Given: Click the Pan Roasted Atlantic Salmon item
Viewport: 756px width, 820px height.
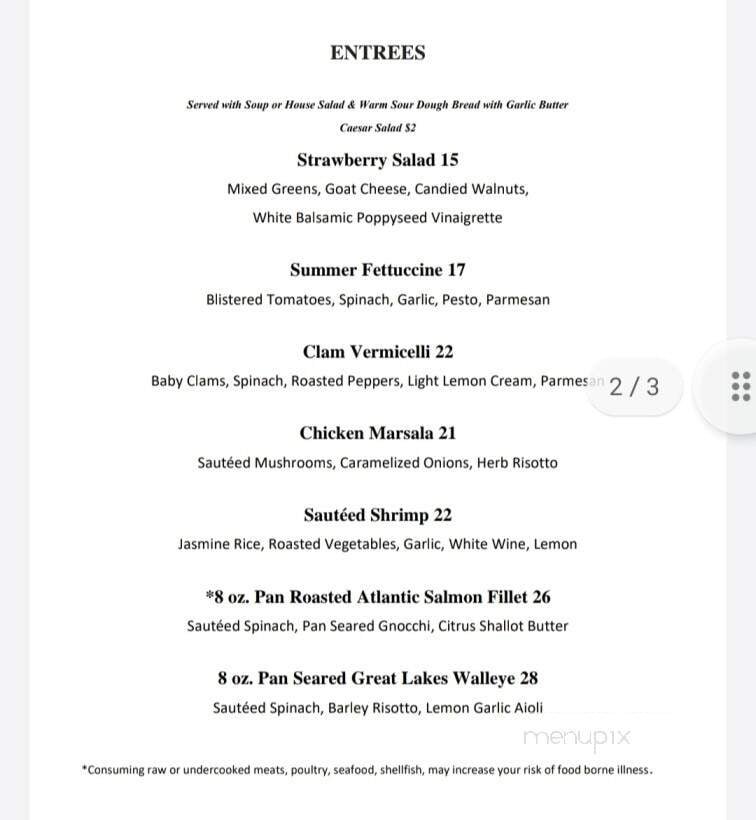Looking at the screenshot, I should click(377, 596).
